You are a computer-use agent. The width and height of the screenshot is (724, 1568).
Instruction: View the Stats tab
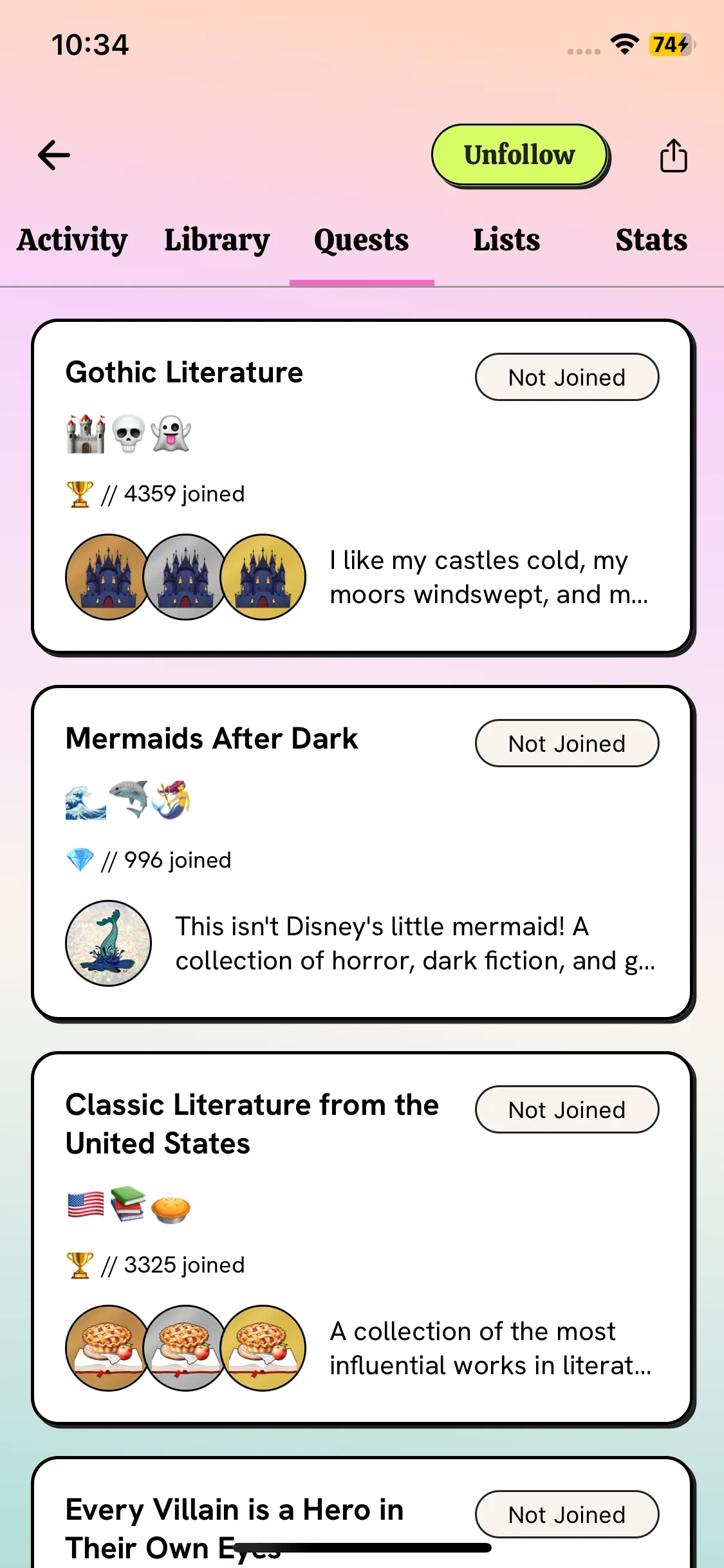coord(651,240)
